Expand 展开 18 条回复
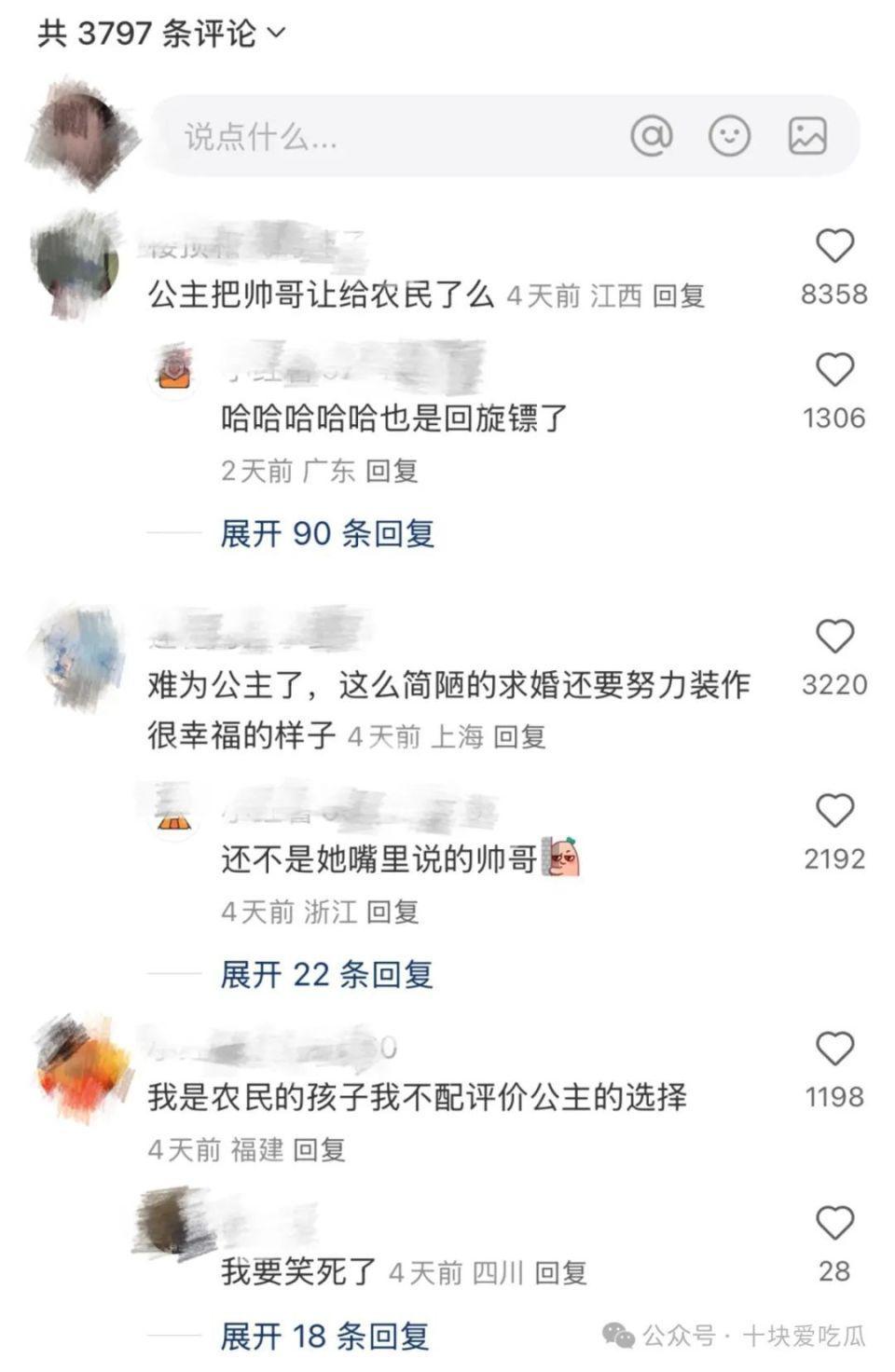Image resolution: width=895 pixels, height=1372 pixels. click(324, 1337)
